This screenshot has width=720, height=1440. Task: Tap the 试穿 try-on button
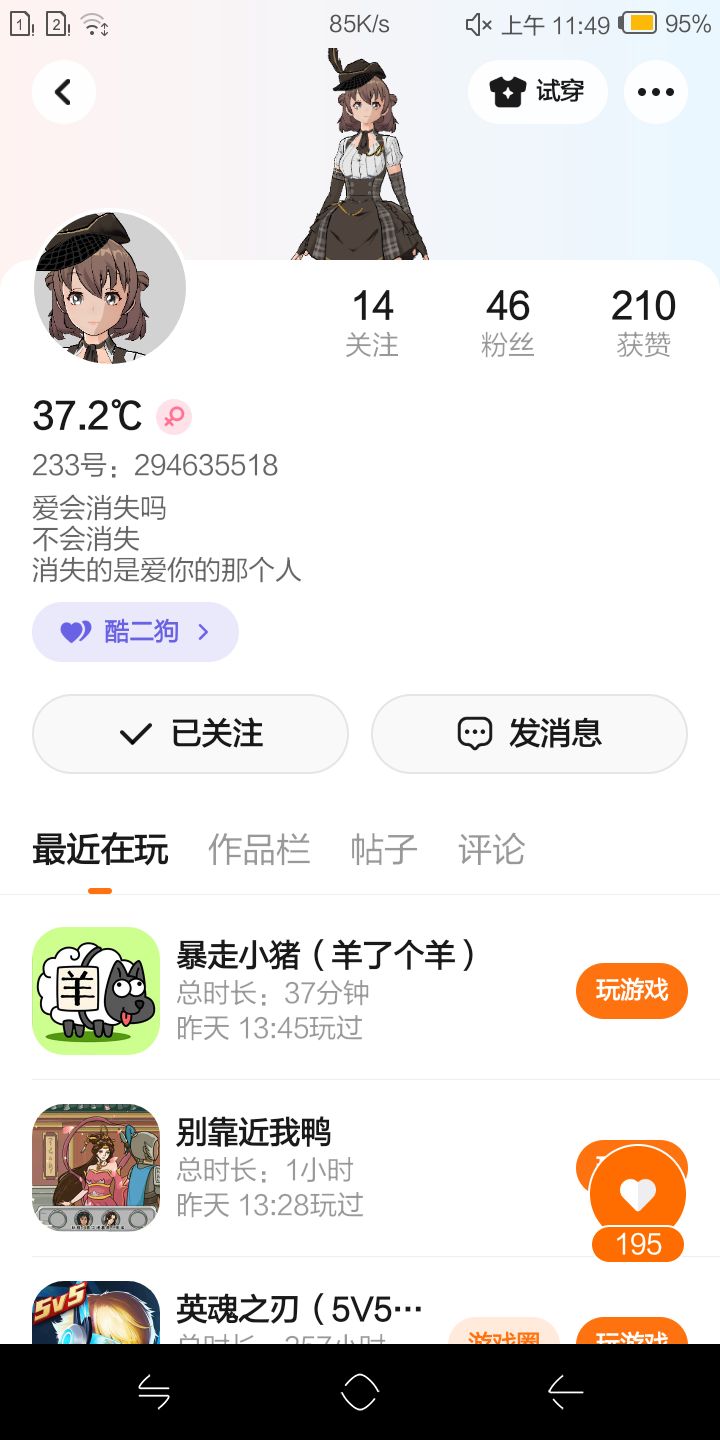click(x=537, y=92)
